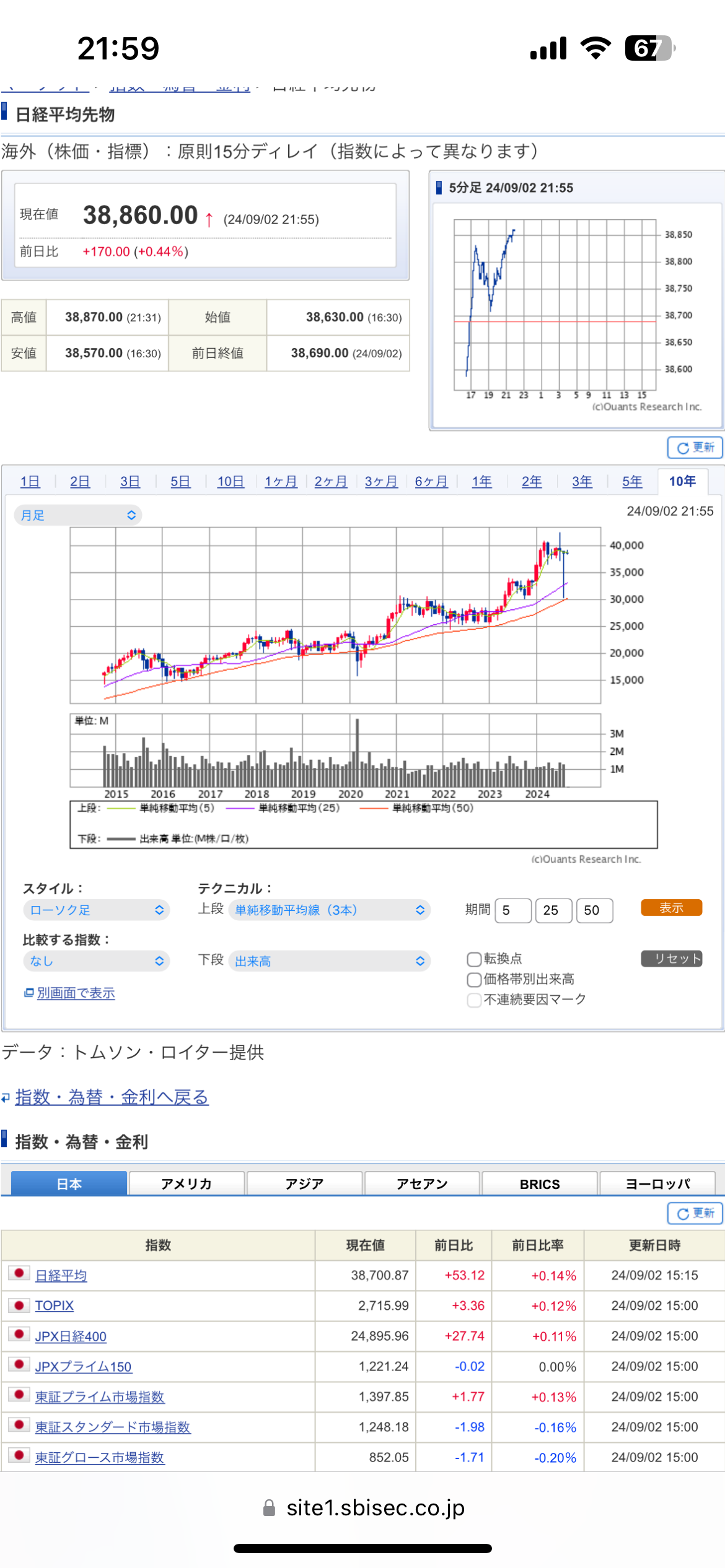
Task: Go back via 指数・為替・金利へ戻る link
Action: point(112,1097)
